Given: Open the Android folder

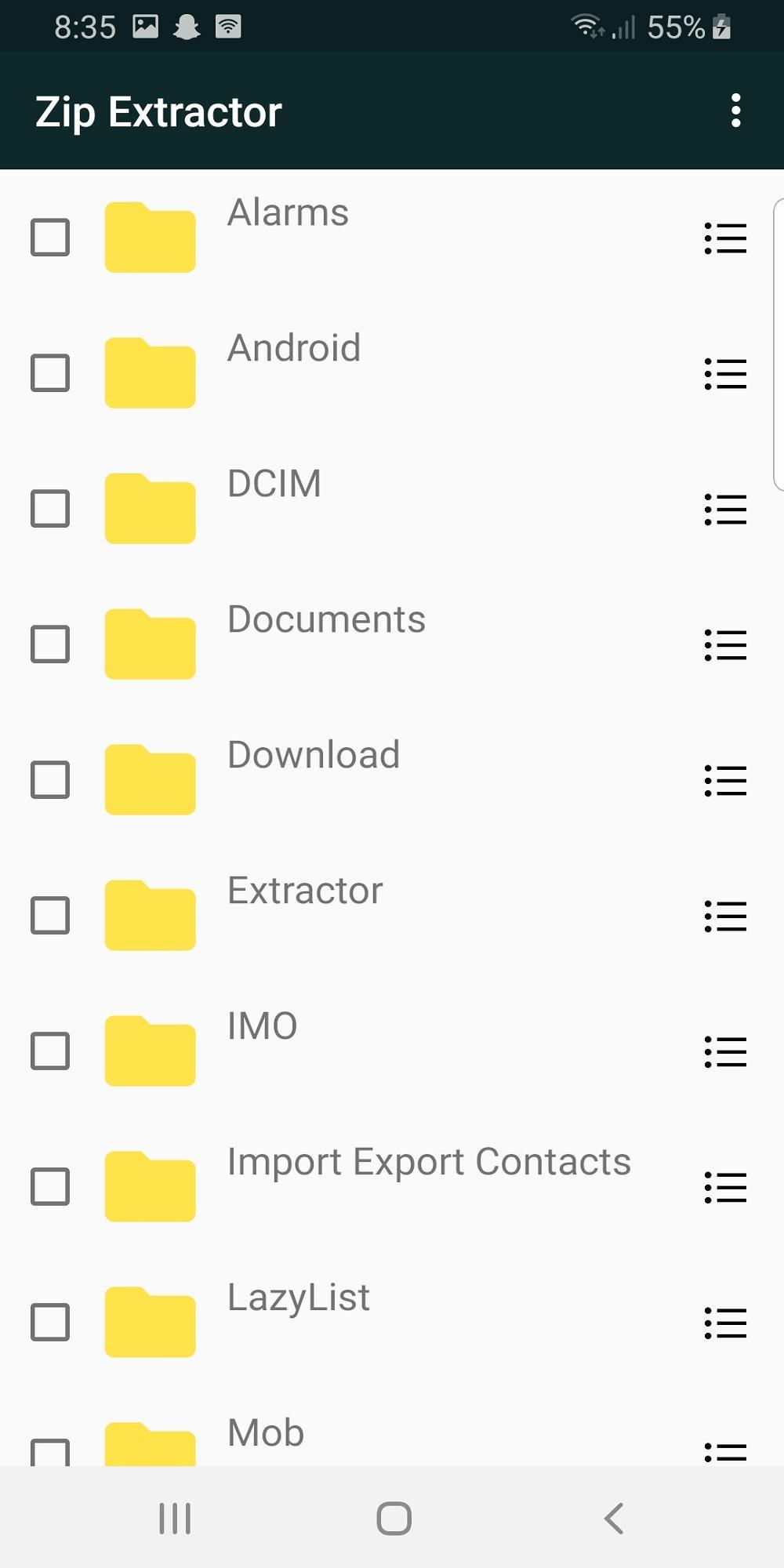Looking at the screenshot, I should [293, 348].
